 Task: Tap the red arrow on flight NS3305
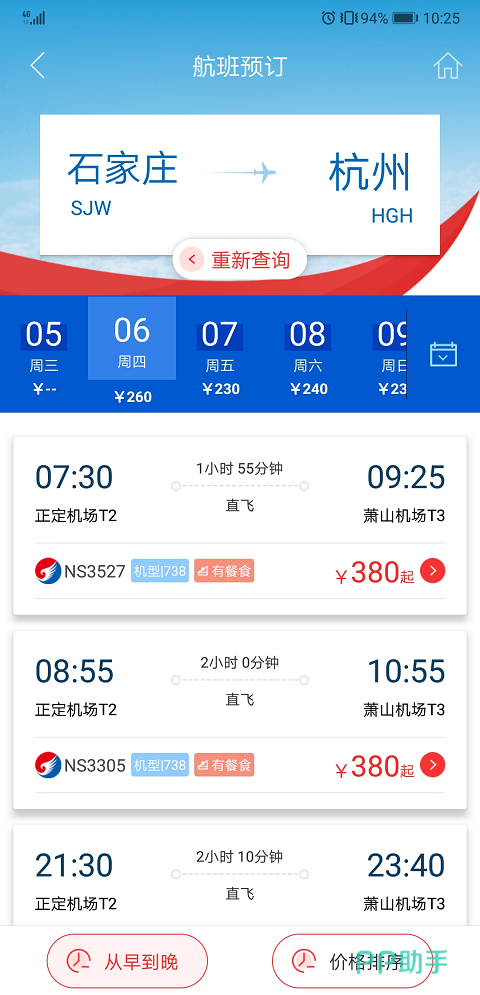click(x=432, y=765)
